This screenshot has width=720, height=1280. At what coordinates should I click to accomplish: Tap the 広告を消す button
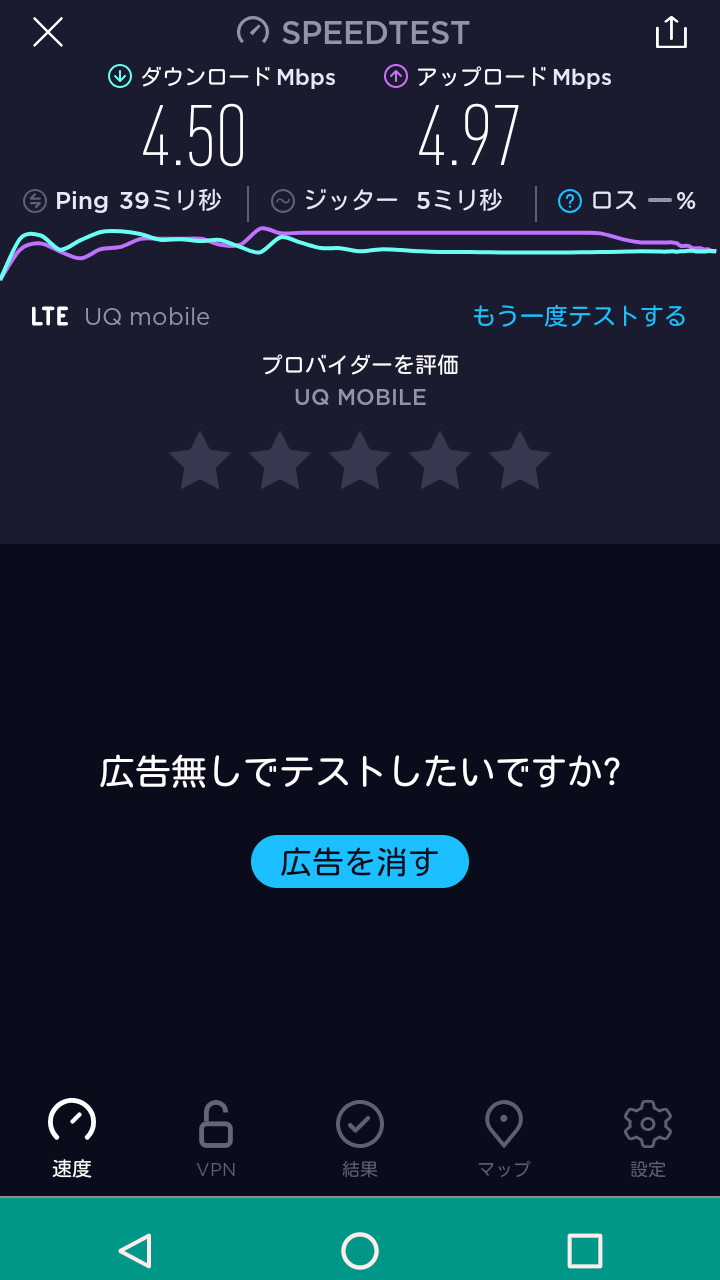(360, 861)
